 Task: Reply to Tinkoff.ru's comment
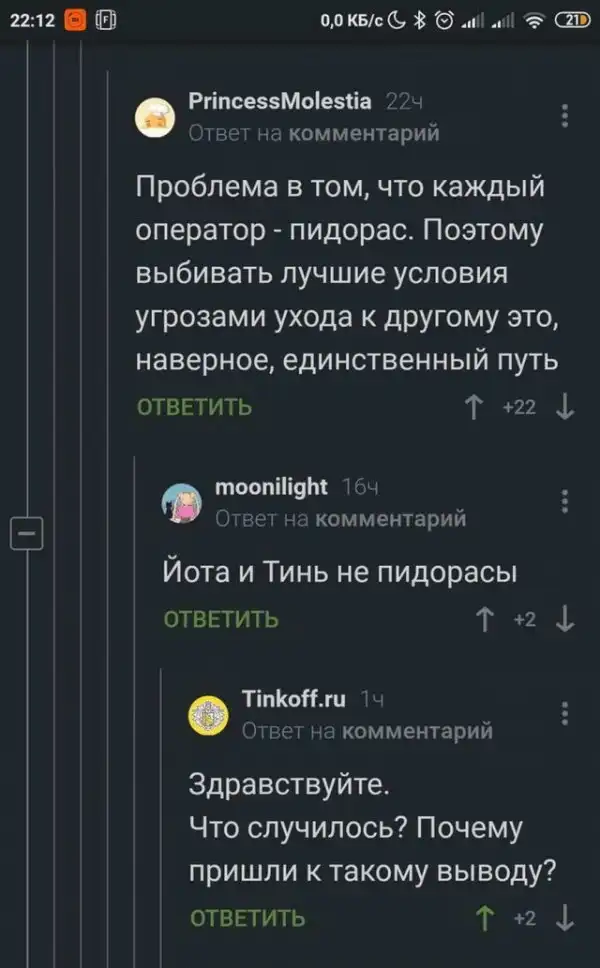click(248, 918)
